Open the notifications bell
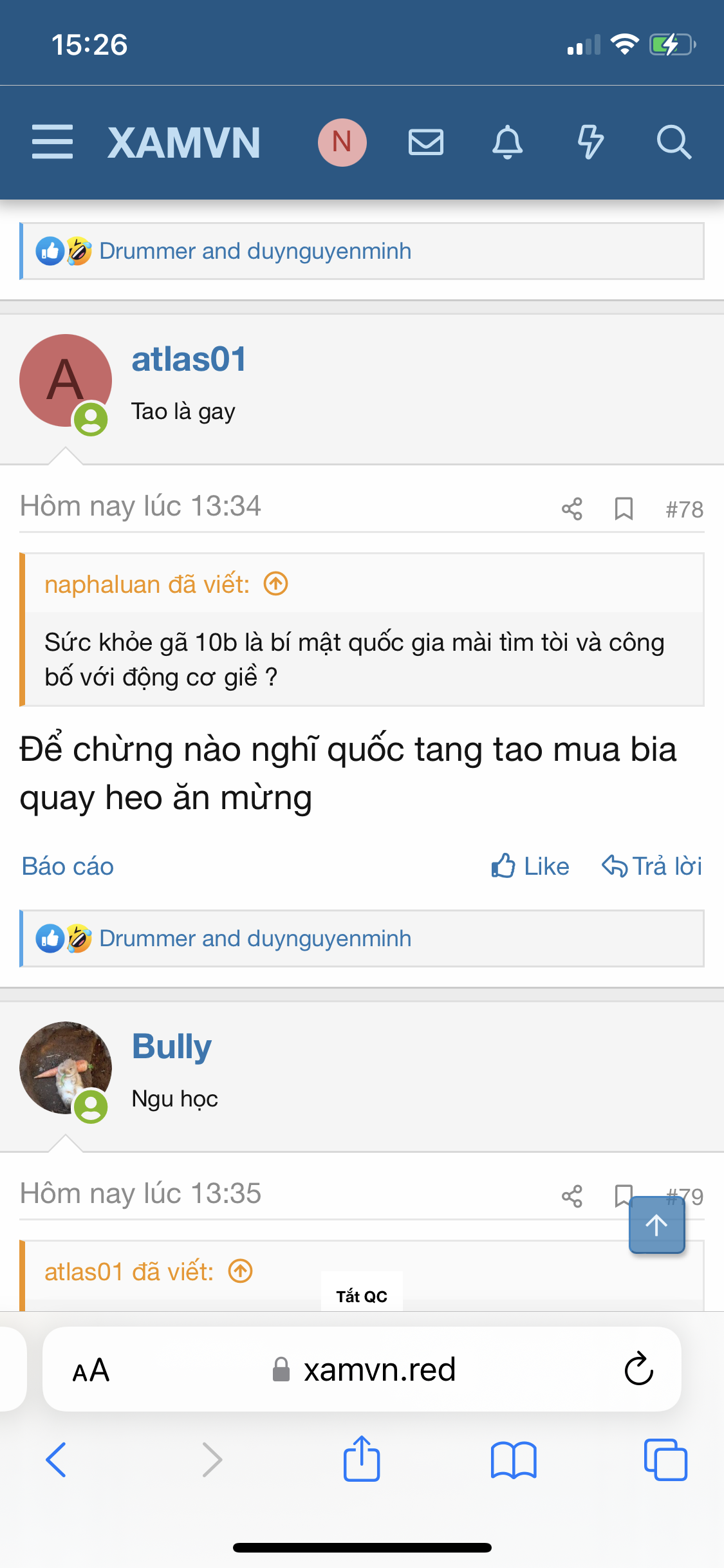Screen dimensions: 724x1568 [508, 142]
